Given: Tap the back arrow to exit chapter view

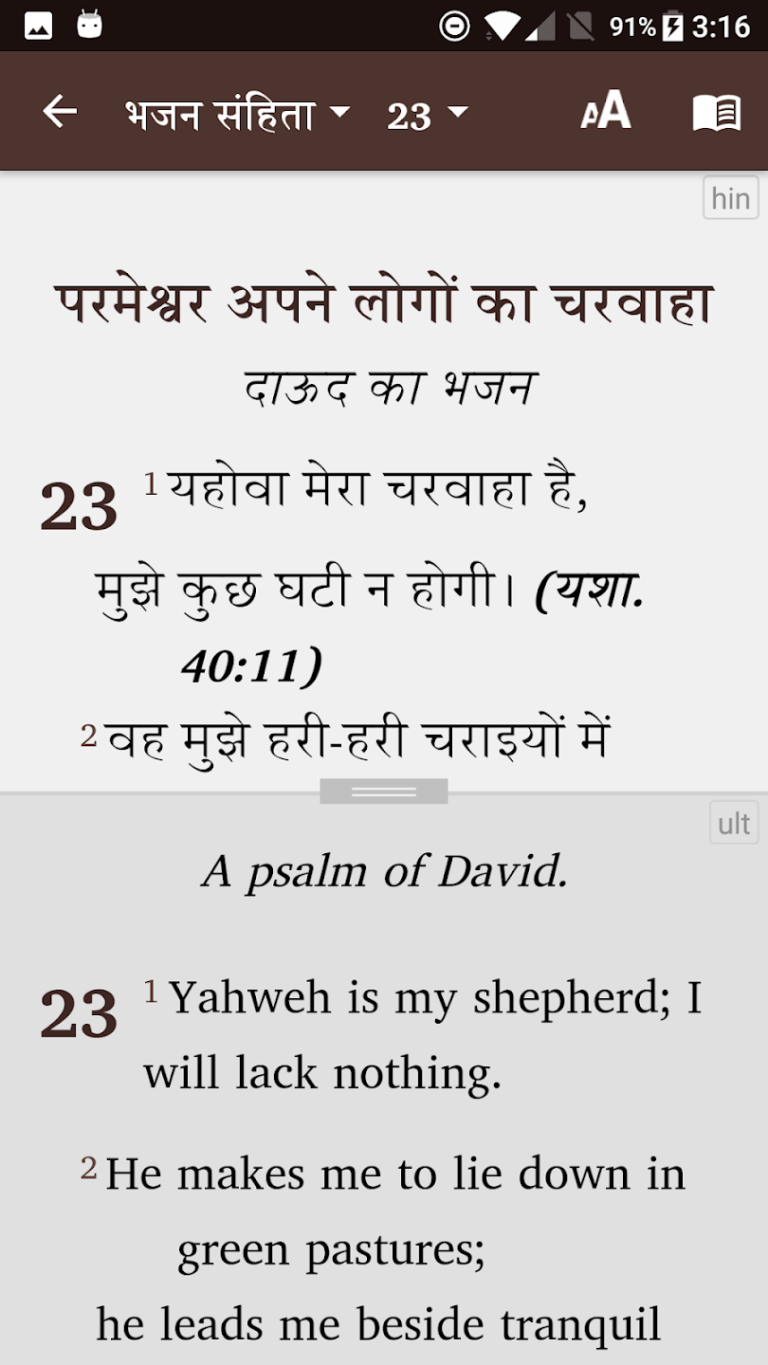Looking at the screenshot, I should [57, 111].
